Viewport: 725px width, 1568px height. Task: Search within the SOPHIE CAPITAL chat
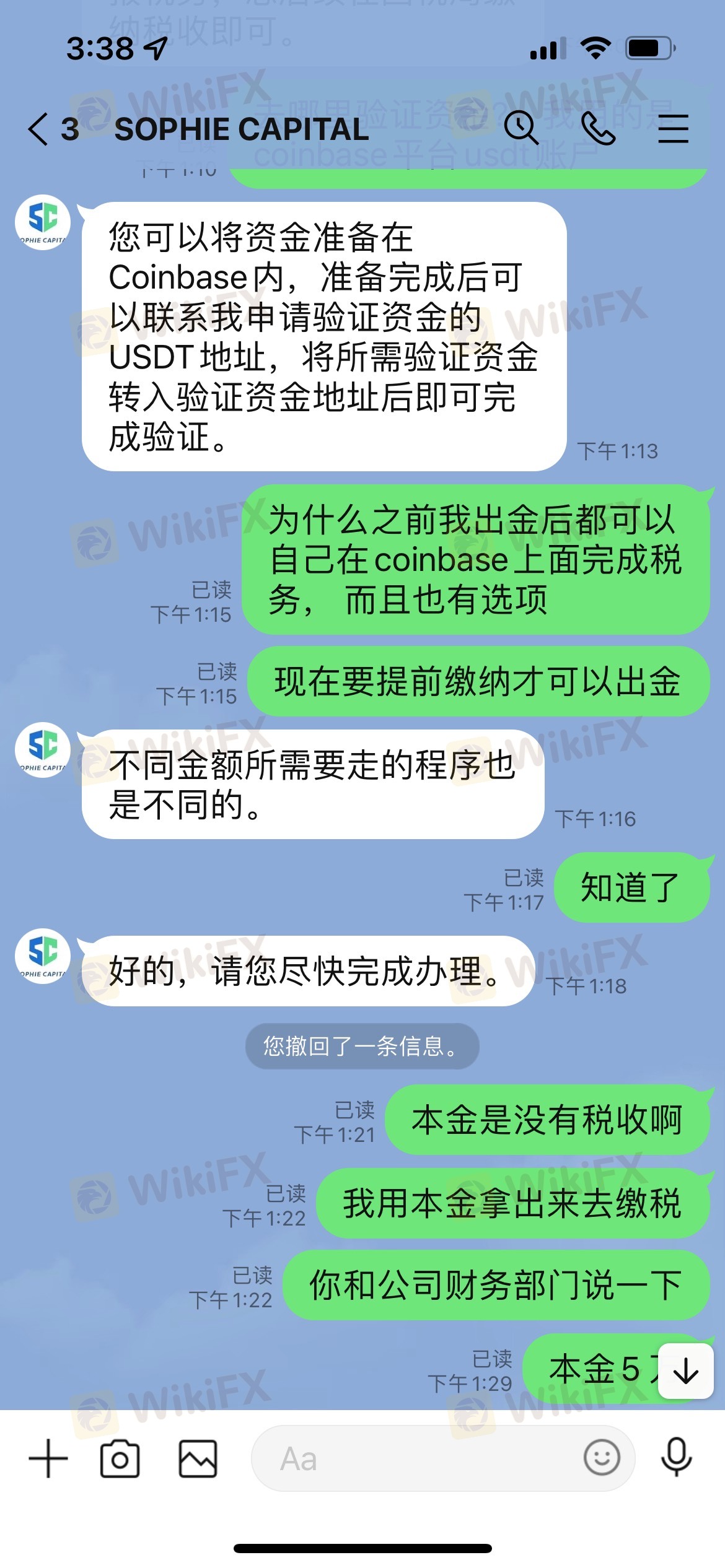(521, 128)
